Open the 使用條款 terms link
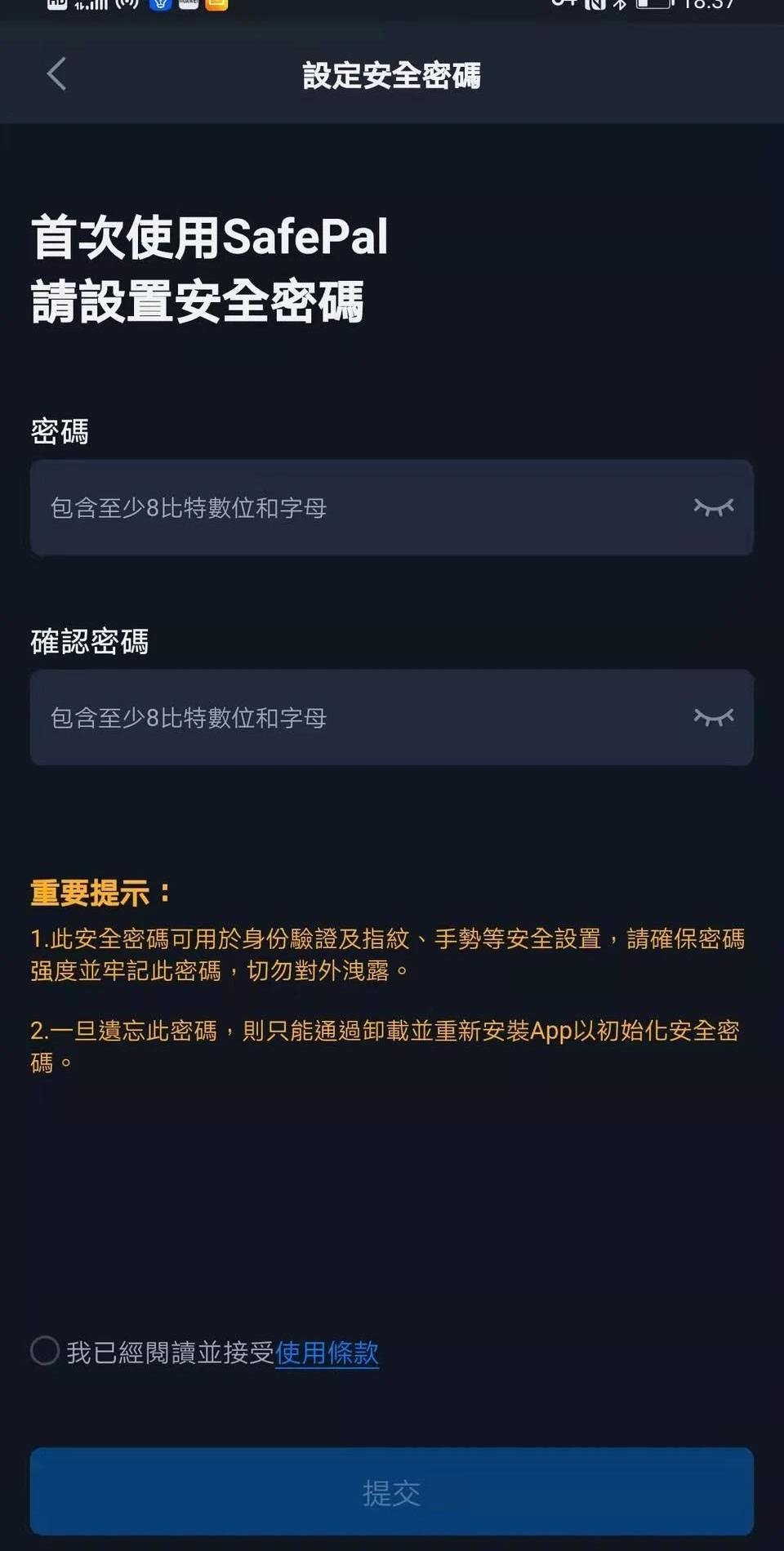 point(327,1353)
